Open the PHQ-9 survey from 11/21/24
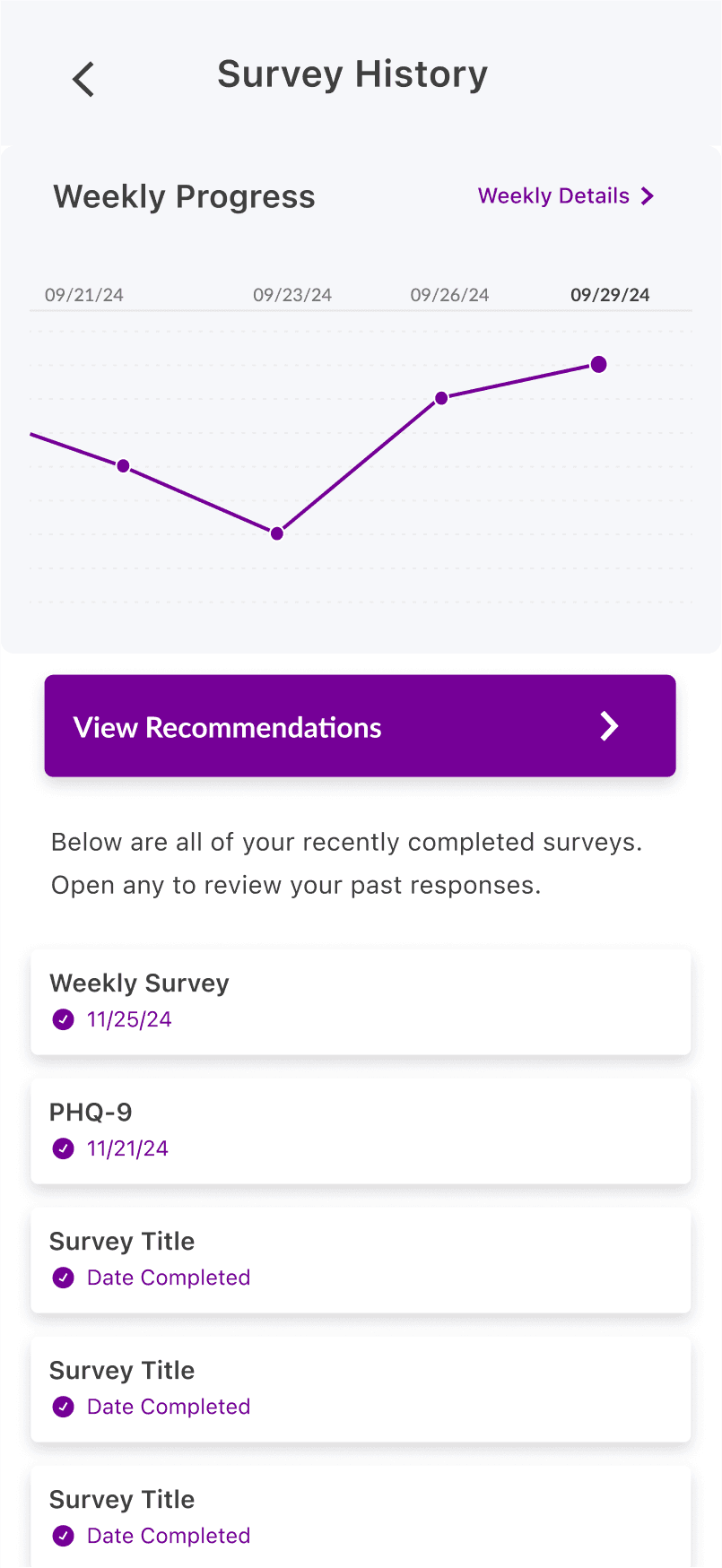Image resolution: width=722 pixels, height=1568 pixels. pyautogui.click(x=361, y=1131)
